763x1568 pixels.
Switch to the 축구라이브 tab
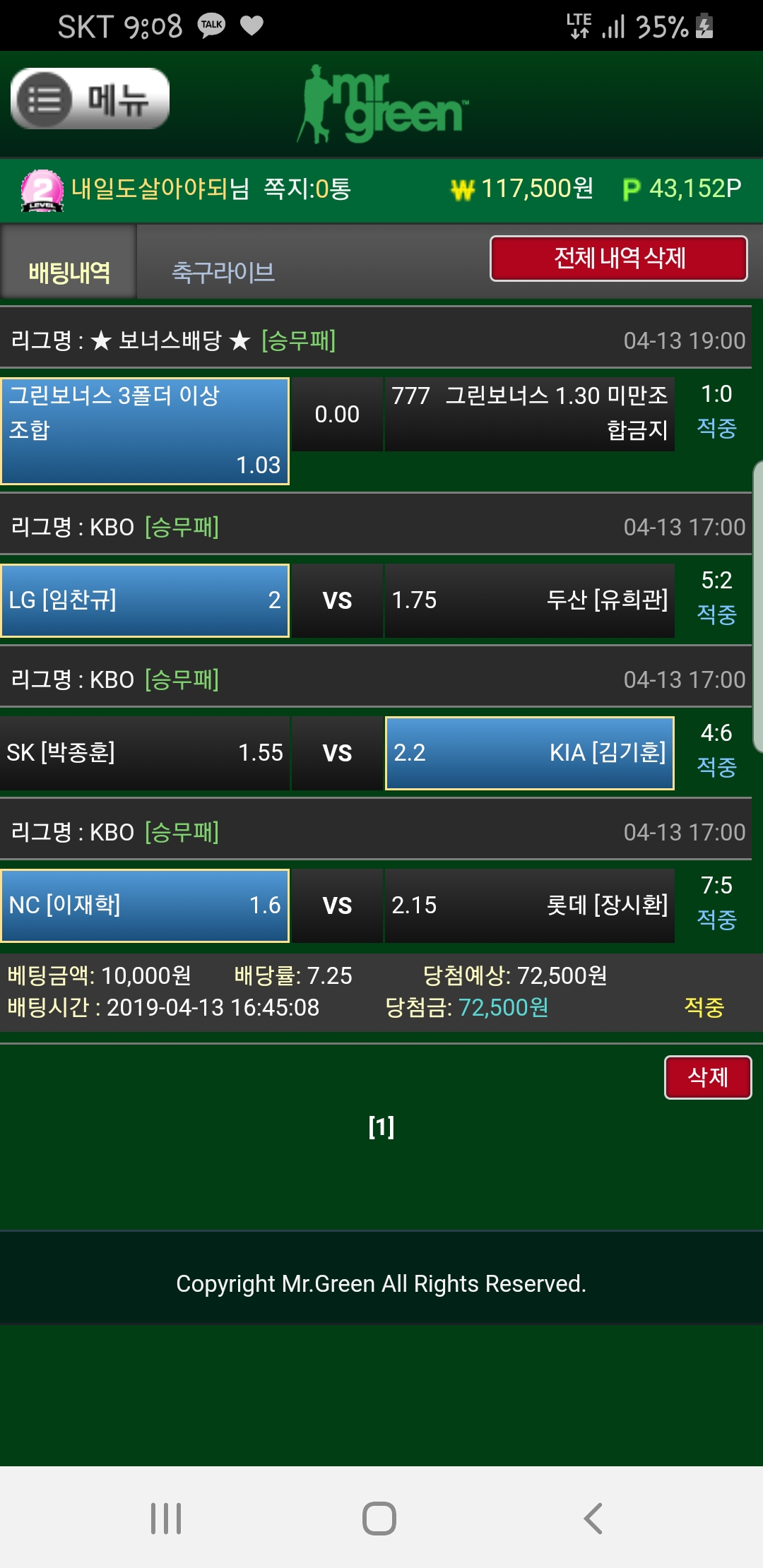(223, 272)
